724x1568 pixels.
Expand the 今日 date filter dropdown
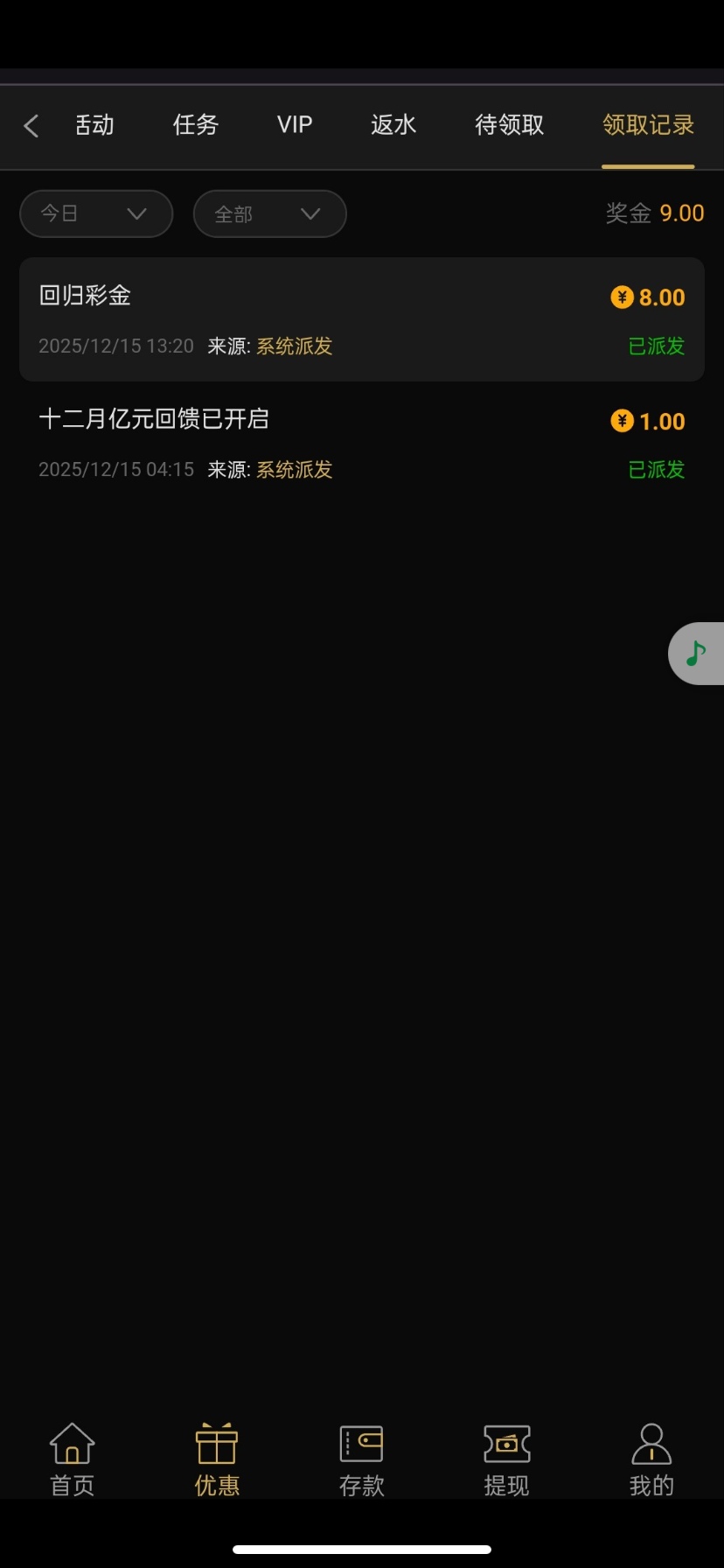pos(96,213)
